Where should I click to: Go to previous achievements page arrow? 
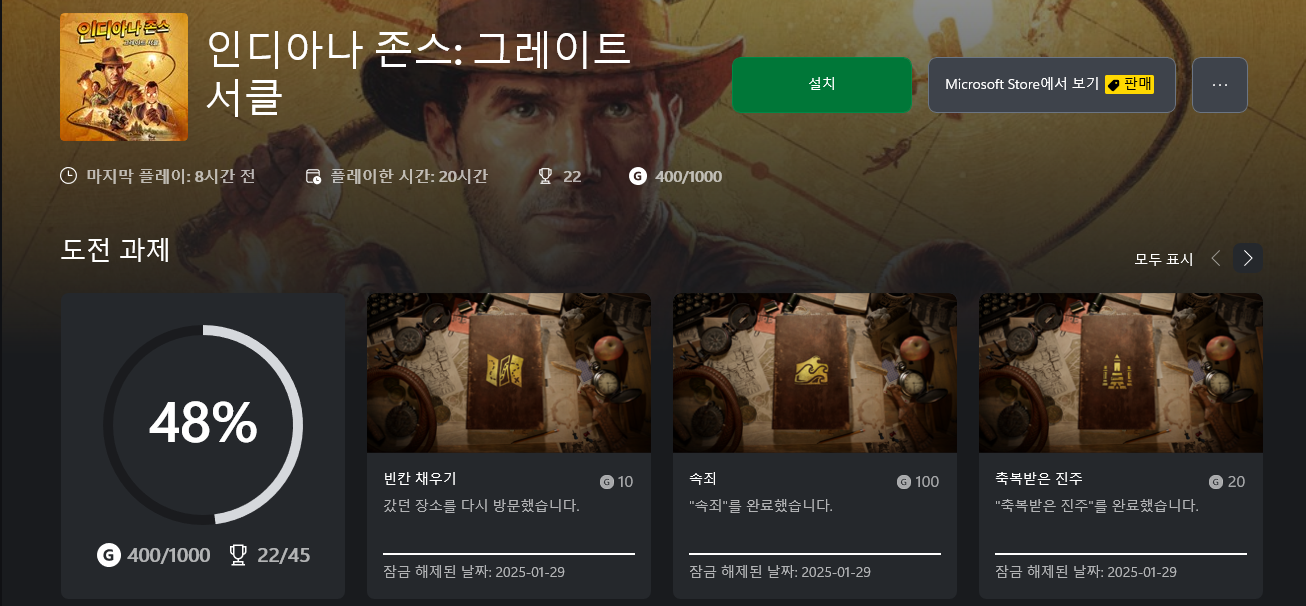tap(1216, 259)
